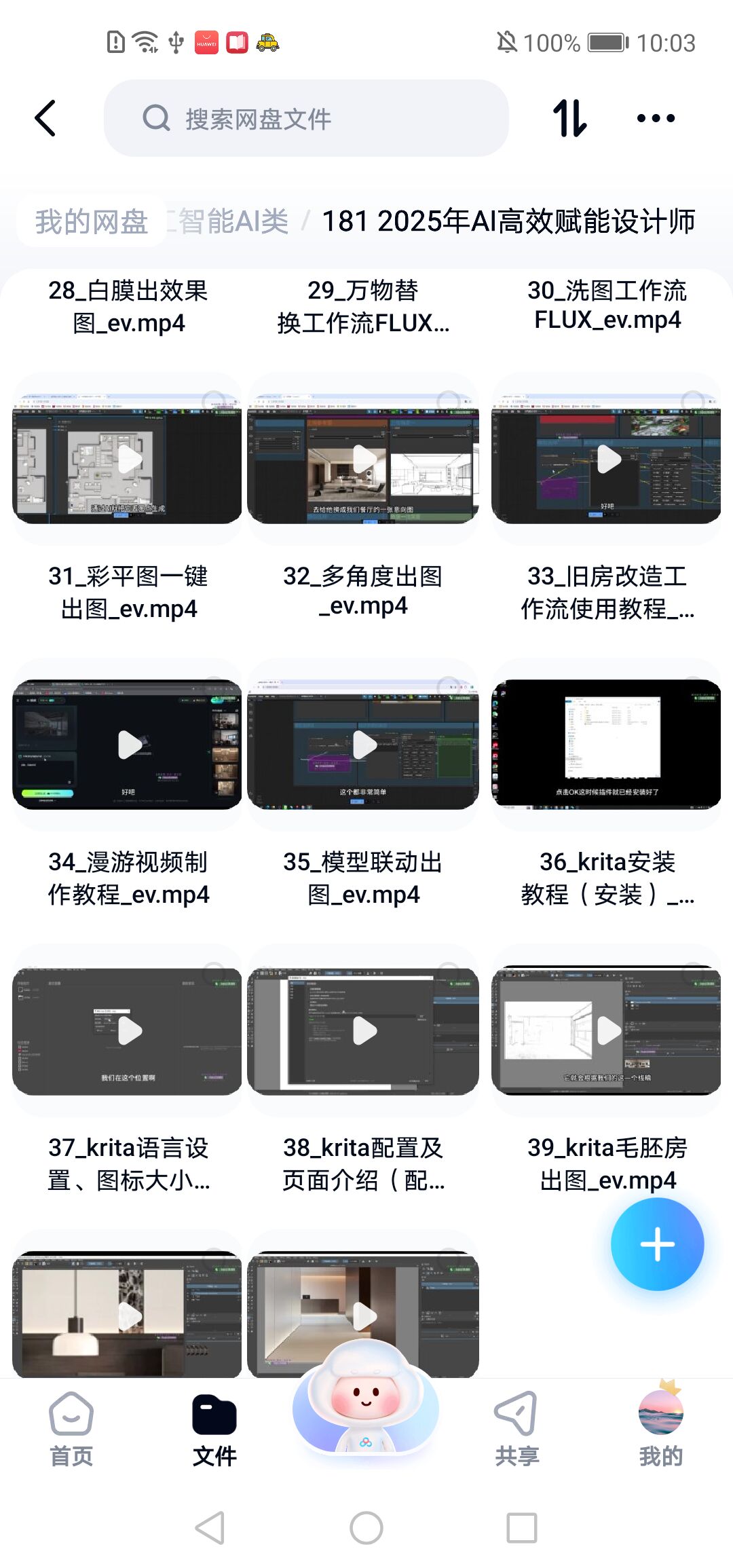This screenshot has height=1568, width=733.
Task: Open the sort order options
Action: coord(569,118)
